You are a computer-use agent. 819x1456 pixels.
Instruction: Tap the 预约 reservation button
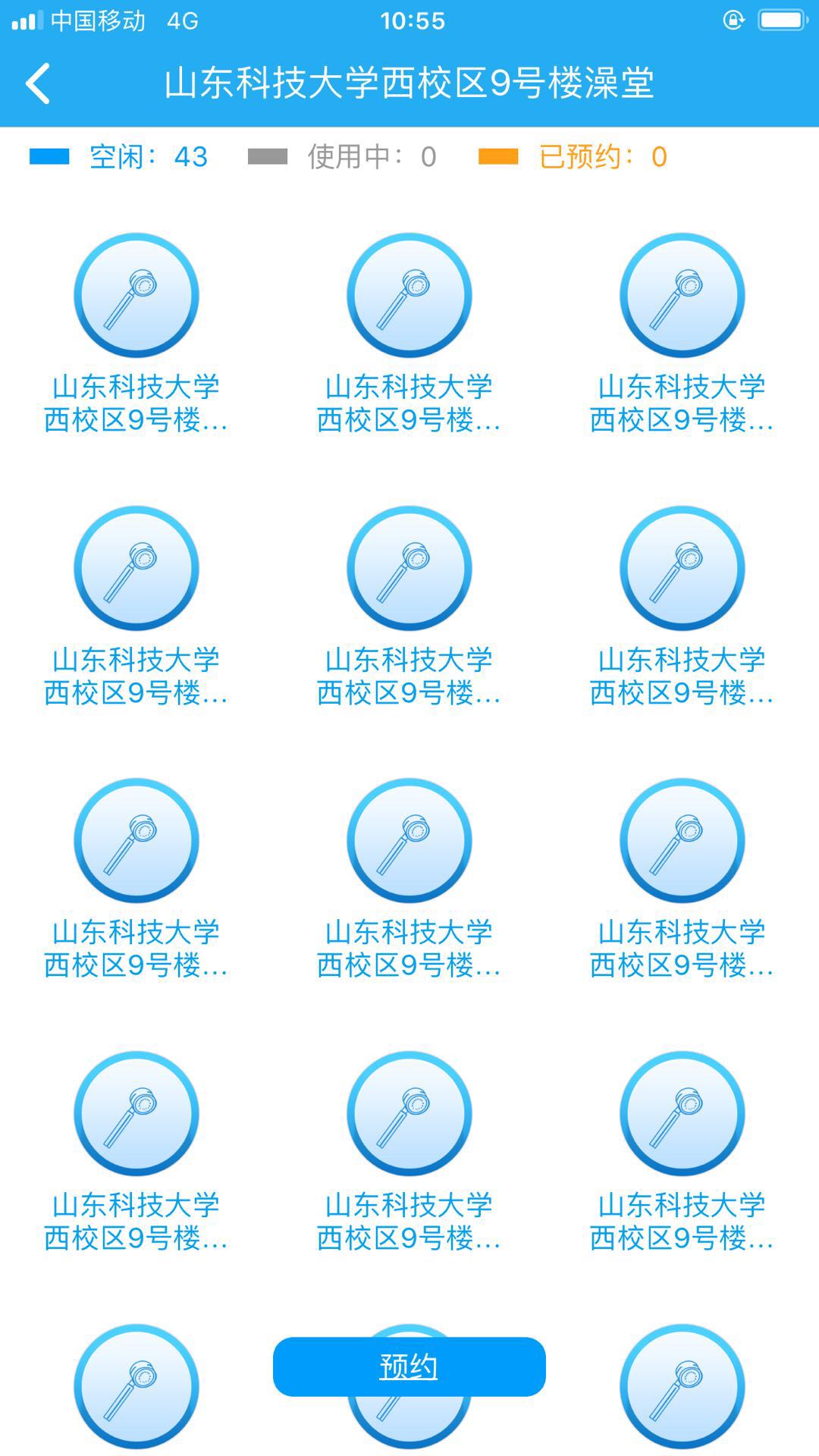pos(409,1367)
